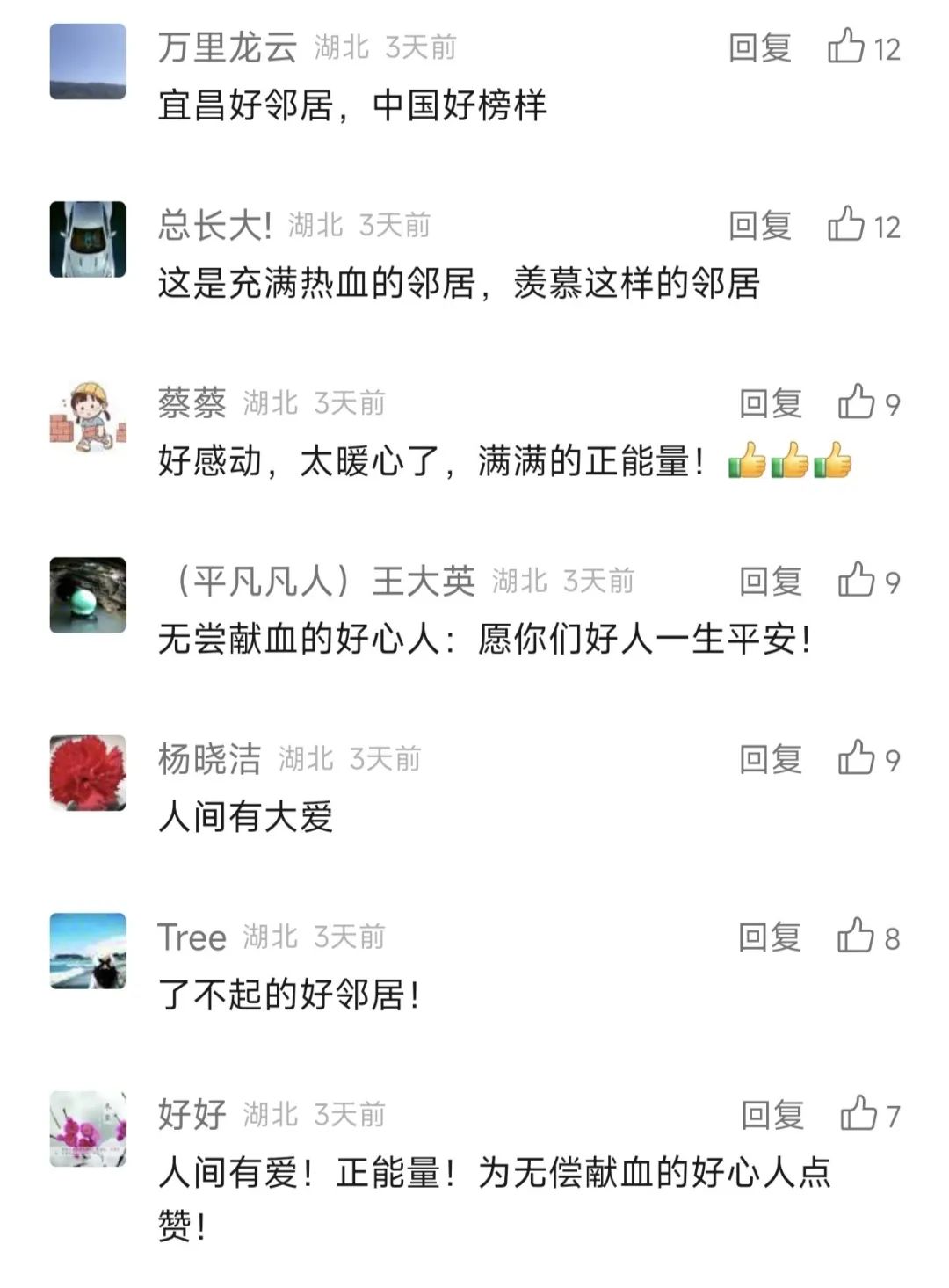Reply to 万里龙云's comment

tap(759, 47)
